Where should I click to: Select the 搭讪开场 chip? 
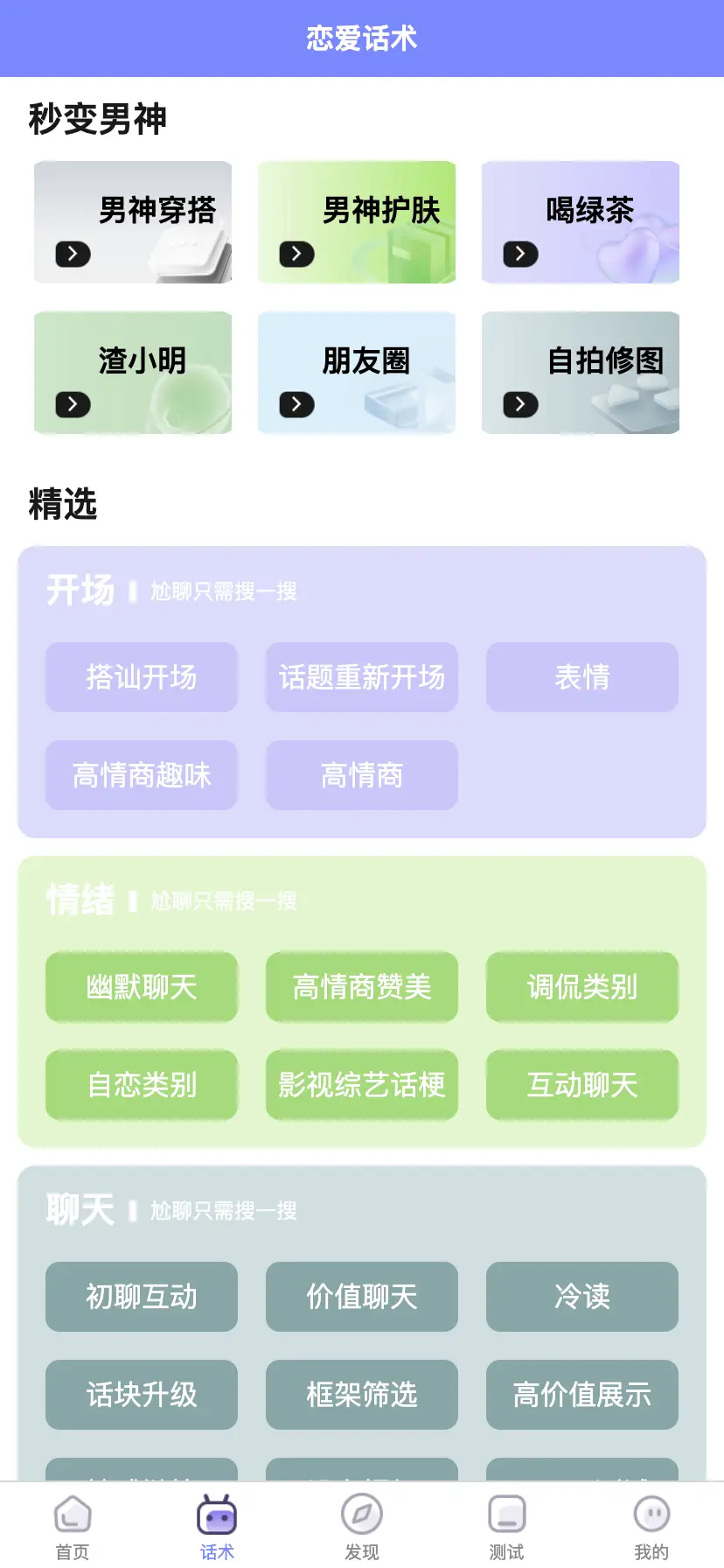pos(142,677)
